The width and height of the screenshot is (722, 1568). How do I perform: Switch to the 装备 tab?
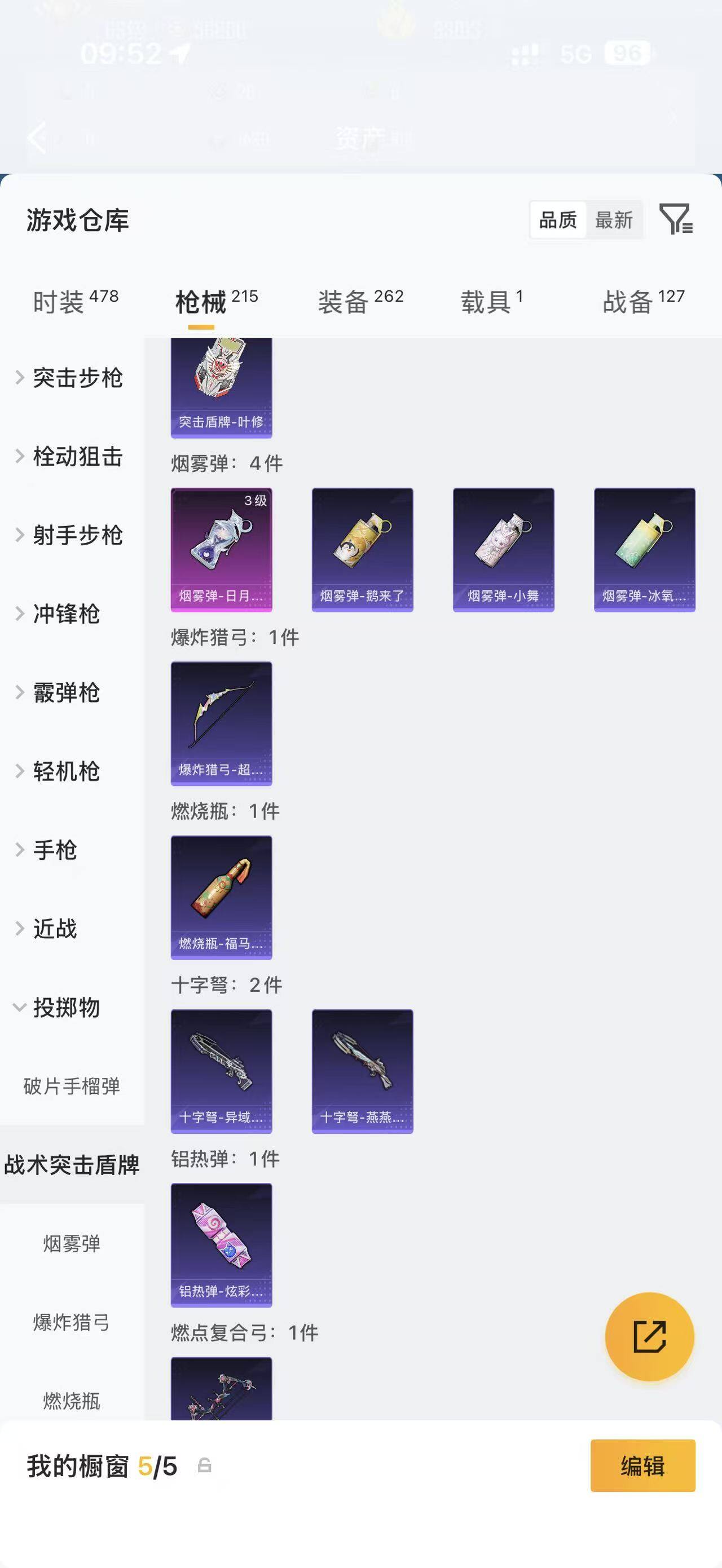tap(360, 301)
